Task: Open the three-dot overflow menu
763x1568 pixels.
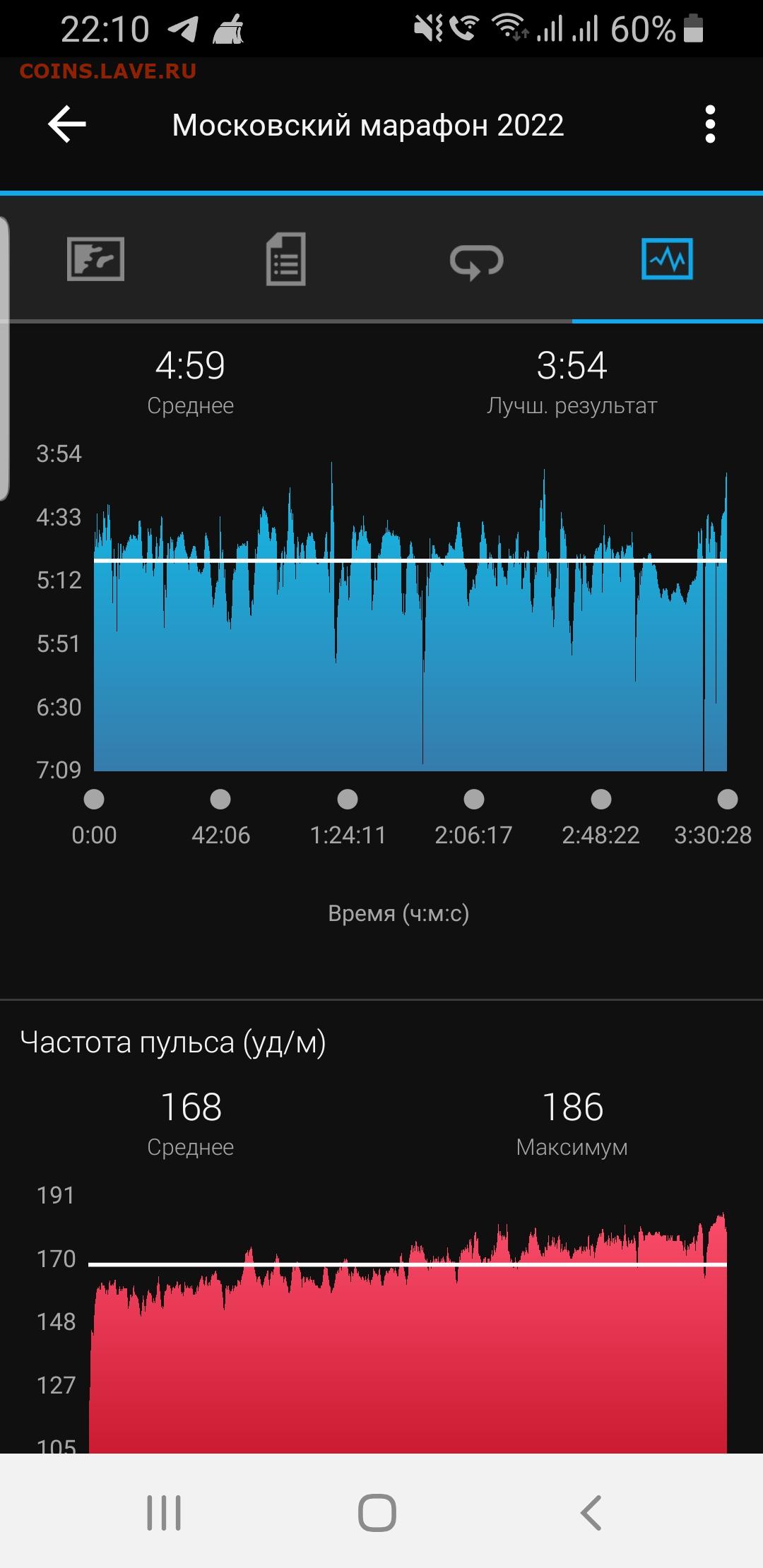Action: (x=710, y=124)
